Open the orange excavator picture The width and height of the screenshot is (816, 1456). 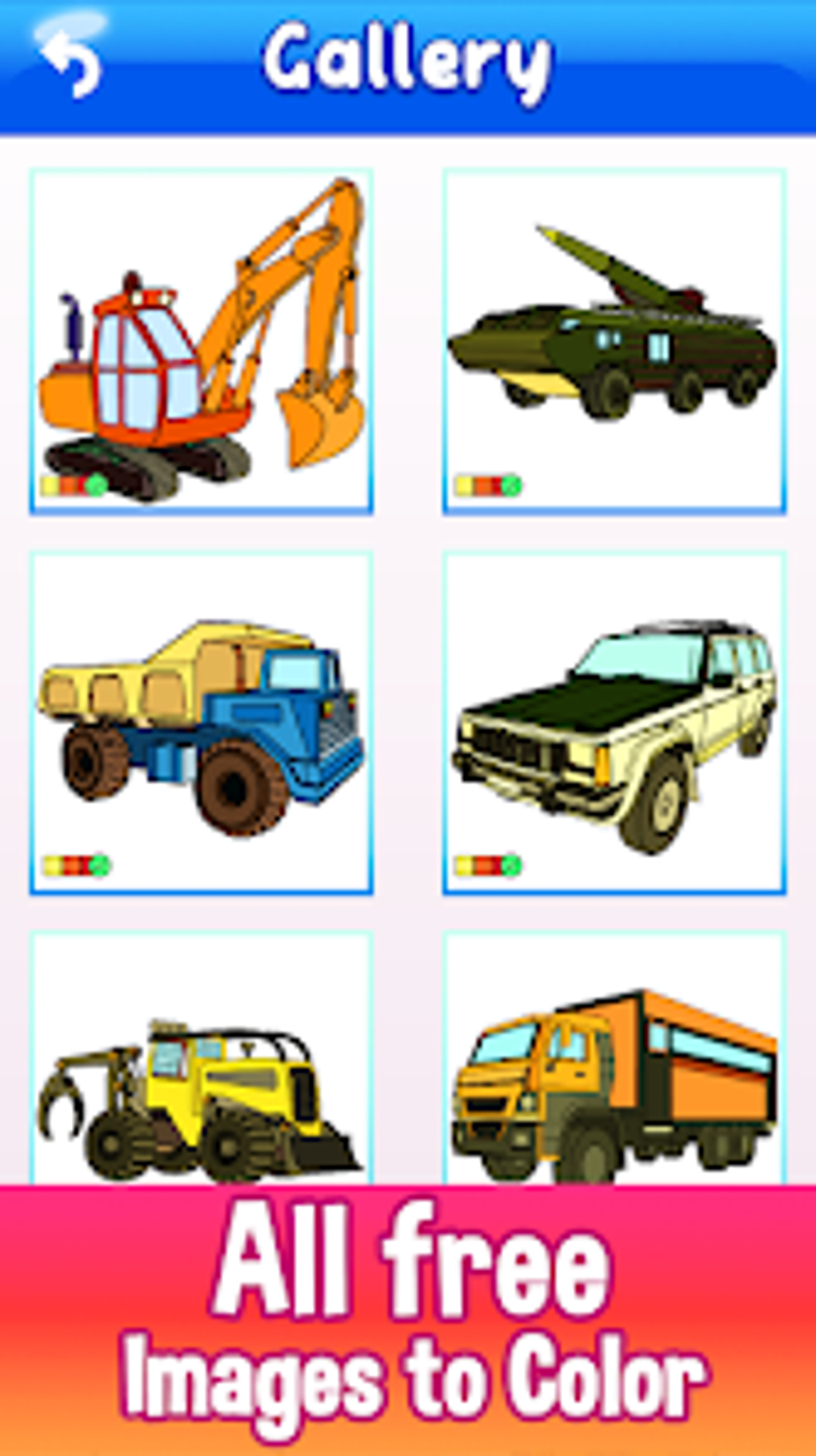click(x=202, y=342)
